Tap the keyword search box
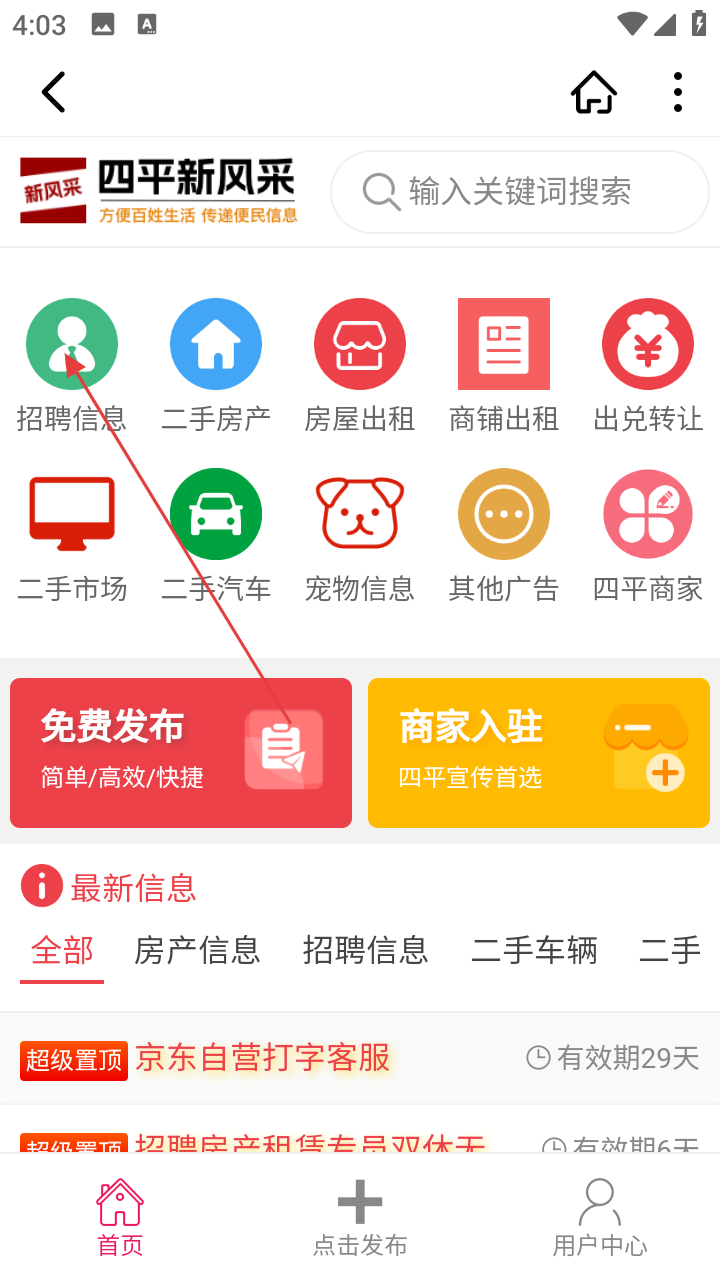This screenshot has width=720, height=1280. 520,191
